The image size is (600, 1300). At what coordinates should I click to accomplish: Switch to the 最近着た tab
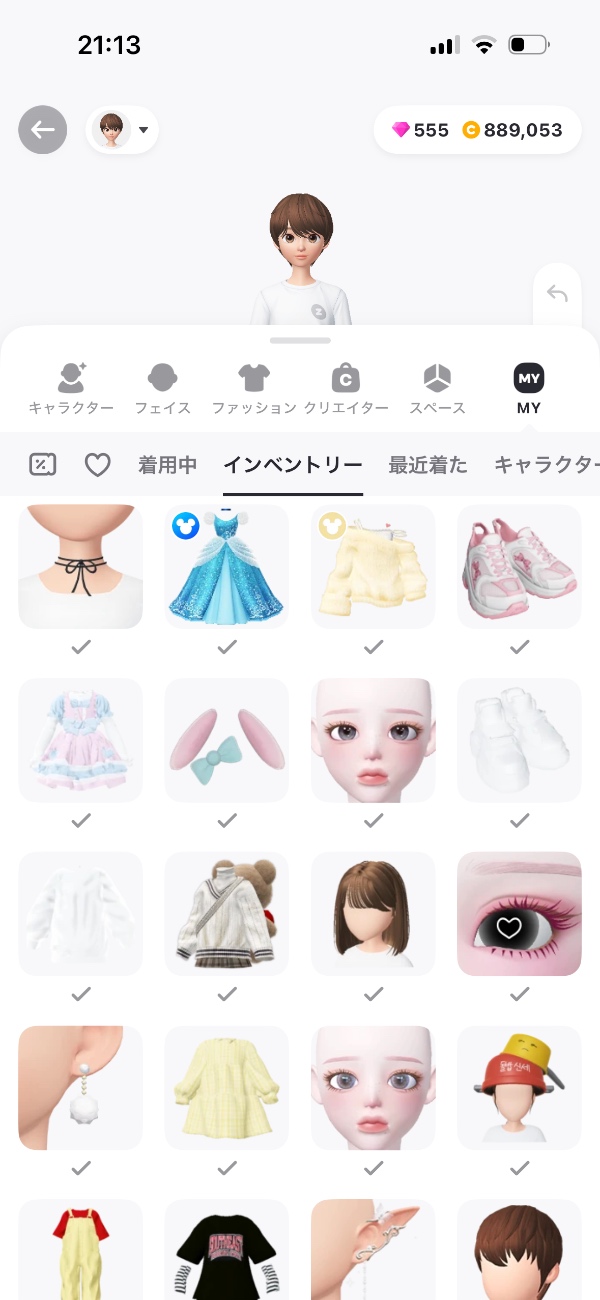[x=428, y=464]
